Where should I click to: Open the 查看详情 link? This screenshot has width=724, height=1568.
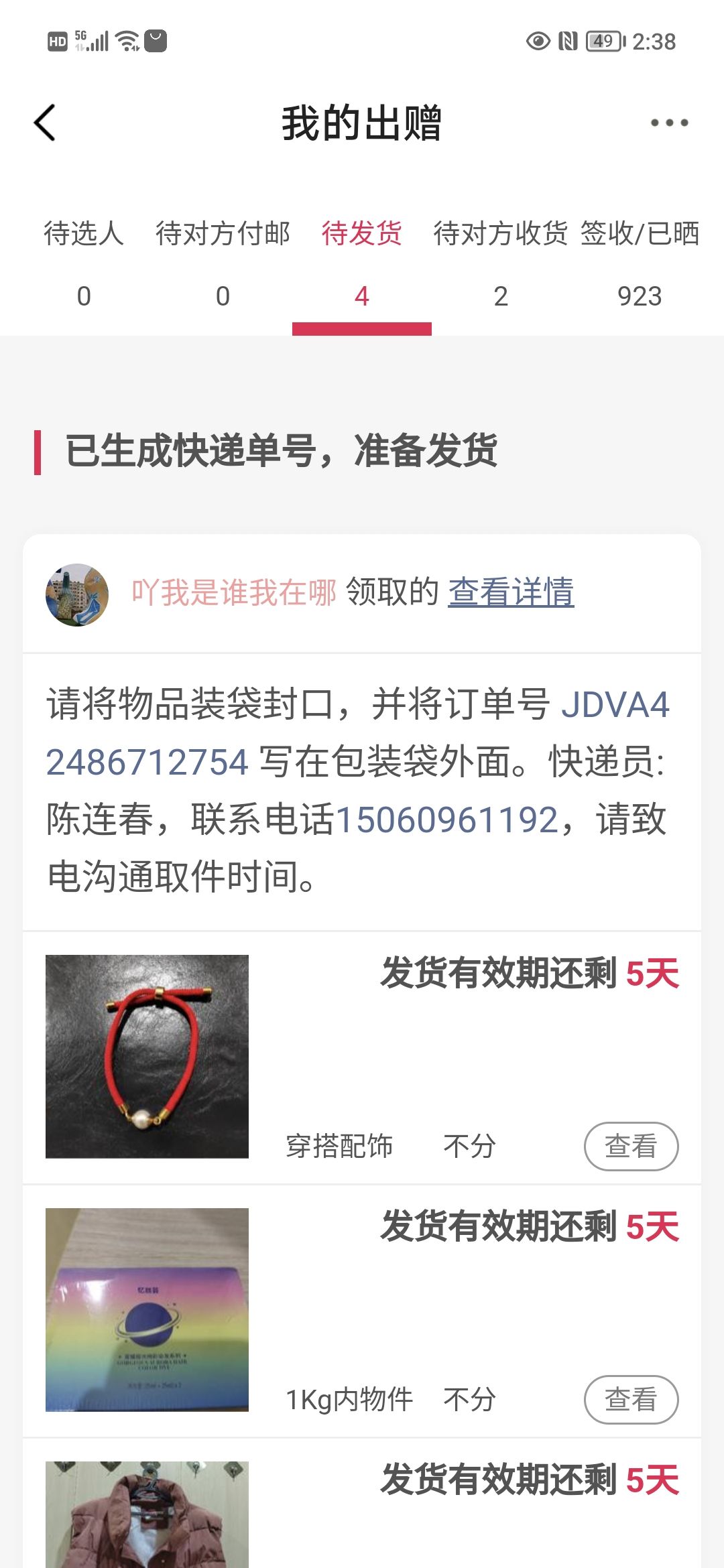[x=511, y=592]
